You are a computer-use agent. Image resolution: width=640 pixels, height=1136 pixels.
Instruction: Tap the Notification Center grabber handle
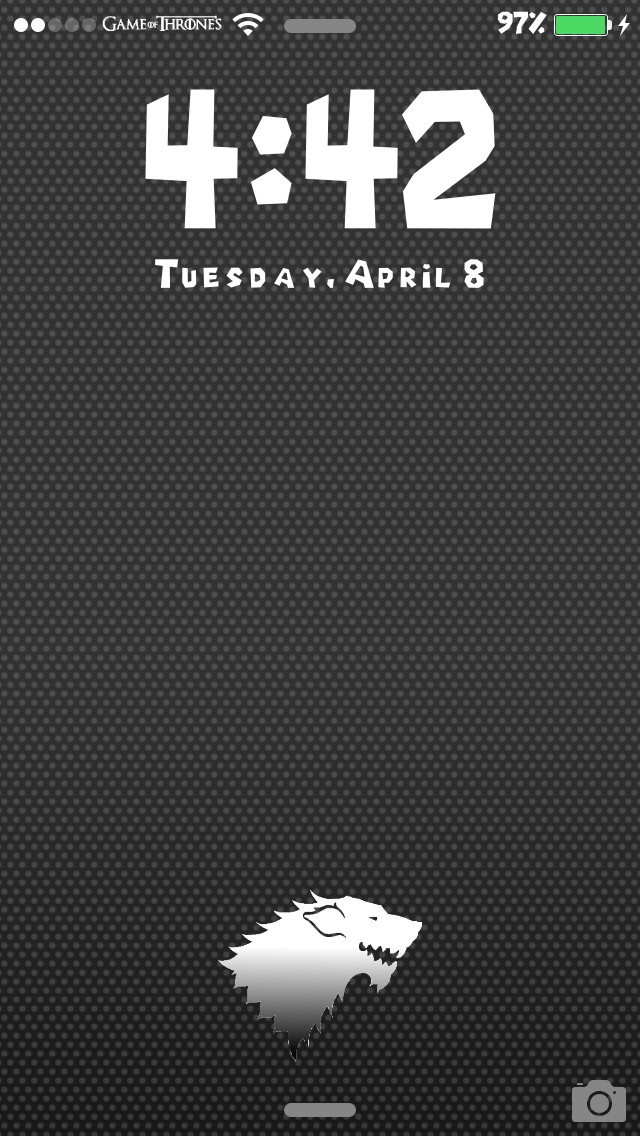tap(320, 26)
